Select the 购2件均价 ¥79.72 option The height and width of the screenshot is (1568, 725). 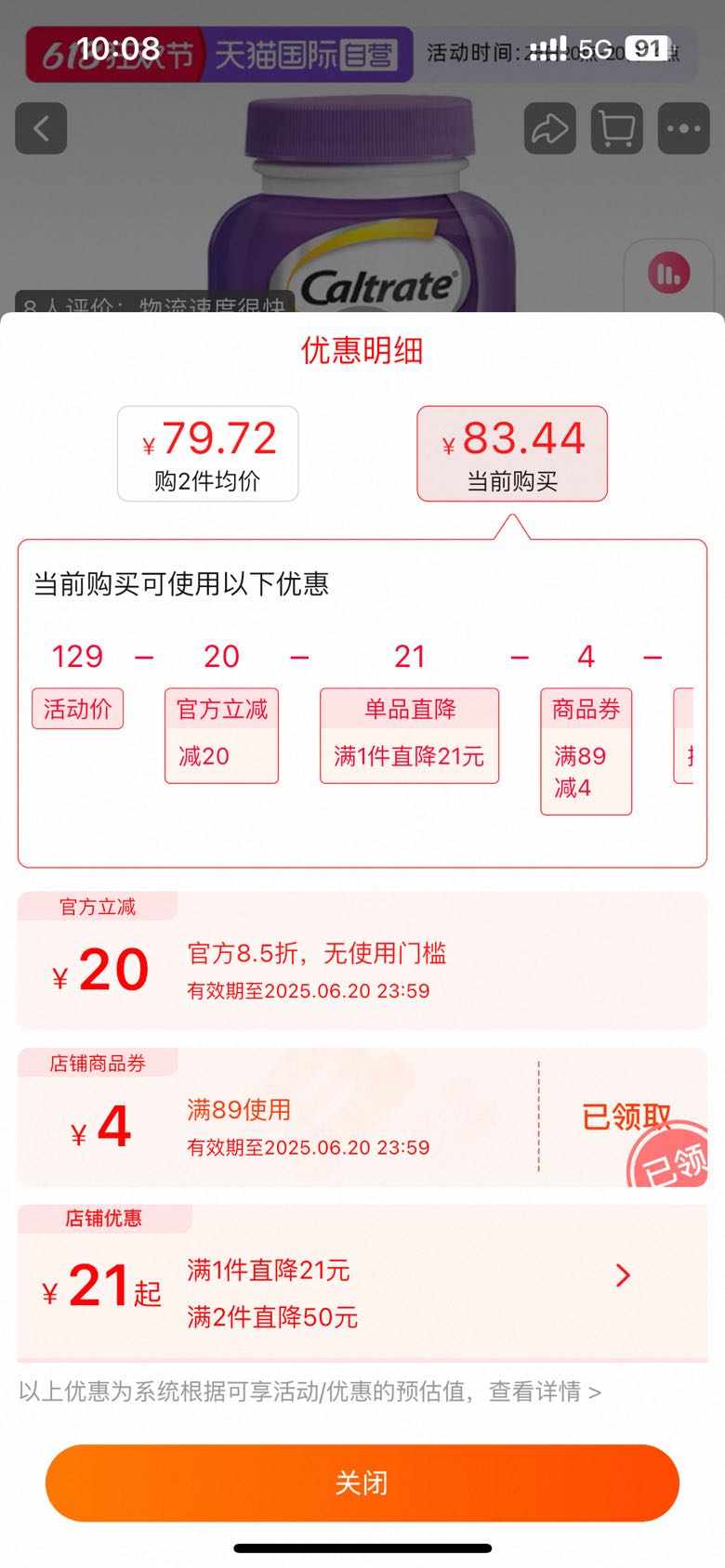207,454
